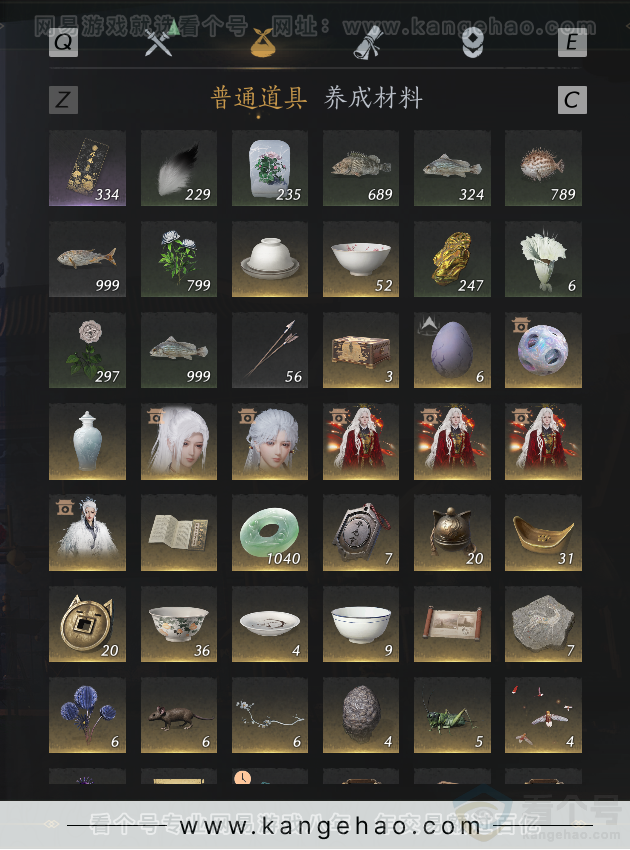The width and height of the screenshot is (630, 850).
Task: Tap the E next category key
Action: point(572,42)
